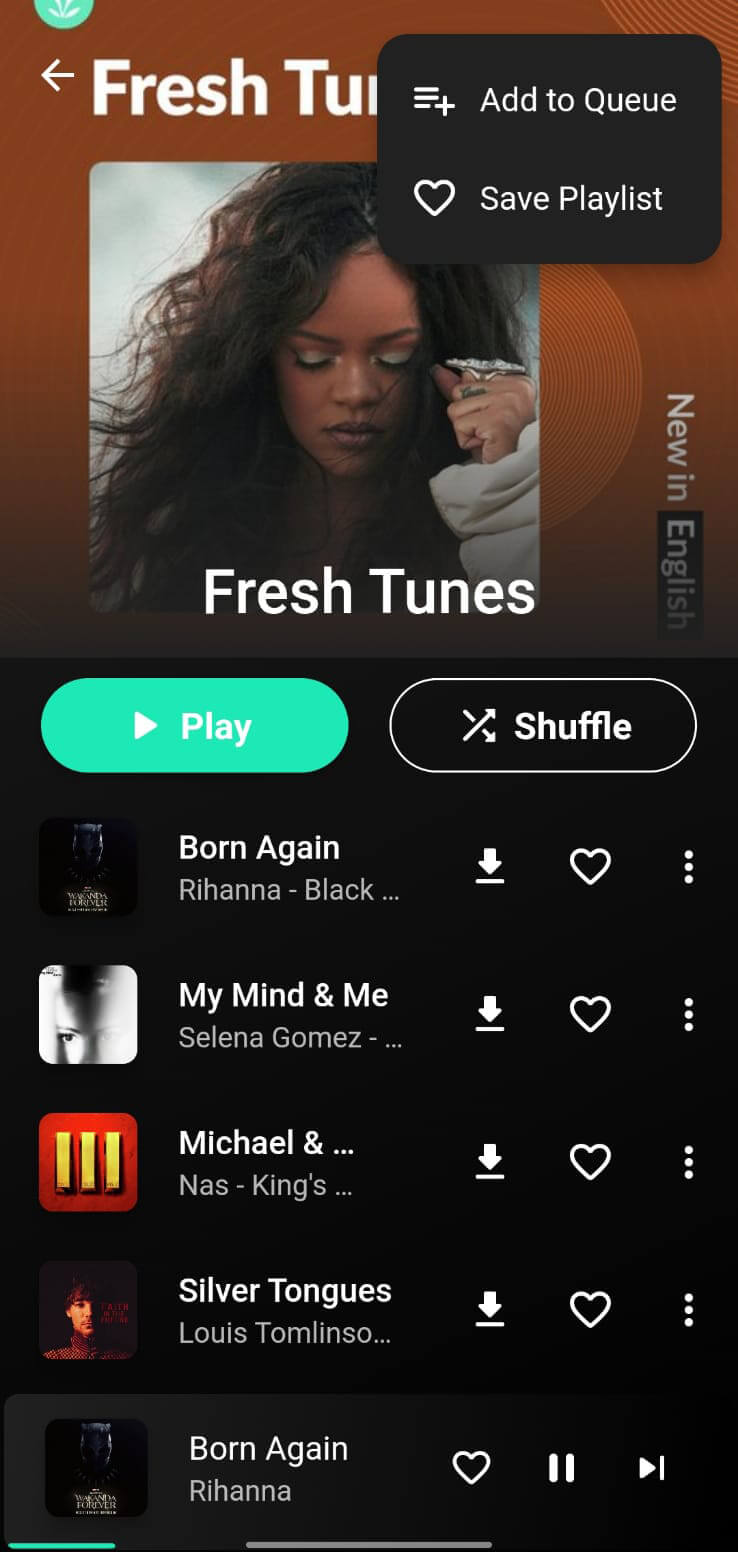Like the song My Mind & Me
The height and width of the screenshot is (1552, 738).
pyautogui.click(x=590, y=1015)
